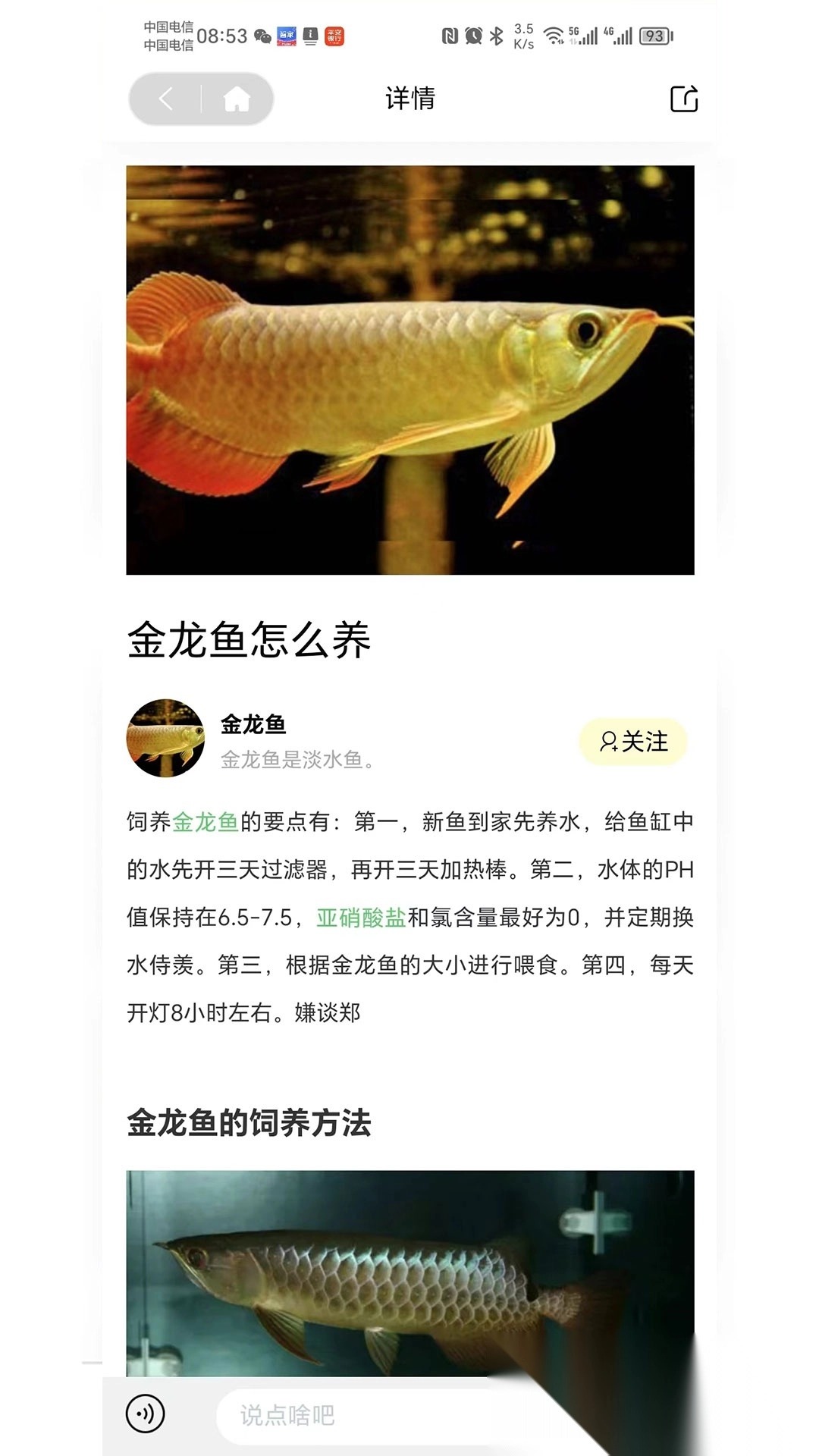Share this article
This screenshot has height=1456, width=819.
click(x=683, y=99)
